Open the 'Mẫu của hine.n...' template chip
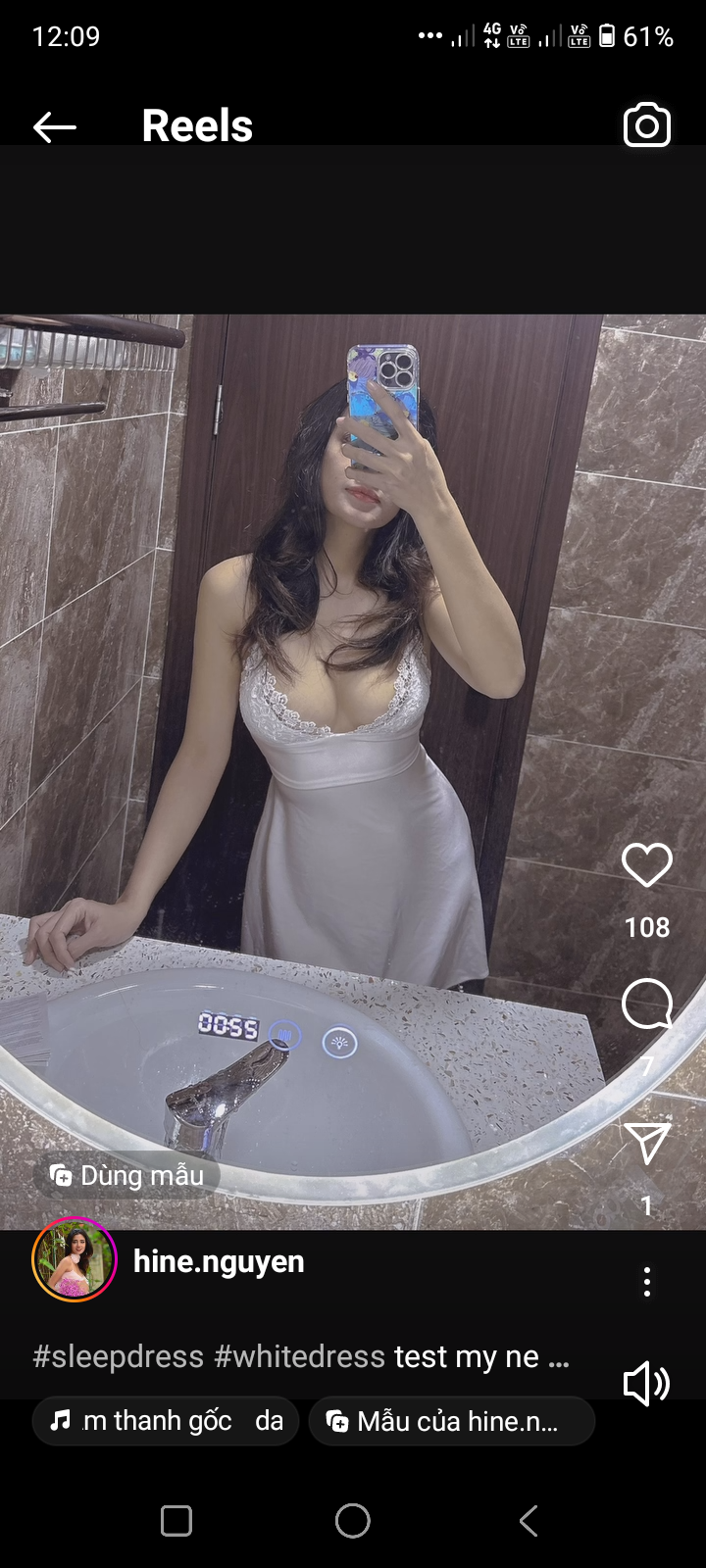706x1568 pixels. (x=451, y=1421)
